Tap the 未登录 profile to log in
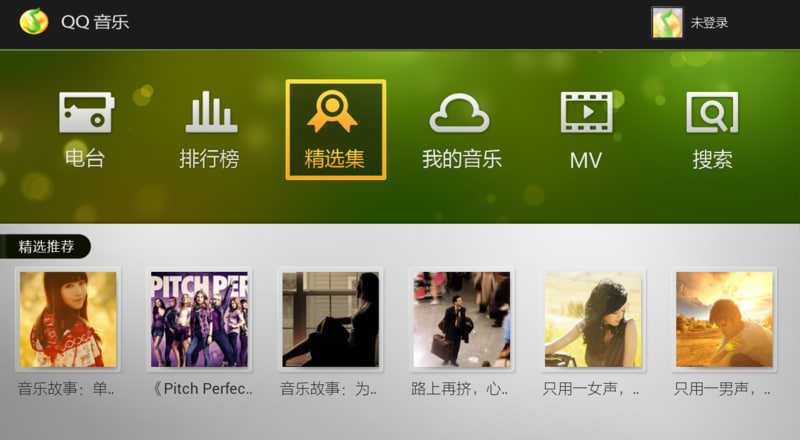This screenshot has height=440, width=800. coord(691,22)
